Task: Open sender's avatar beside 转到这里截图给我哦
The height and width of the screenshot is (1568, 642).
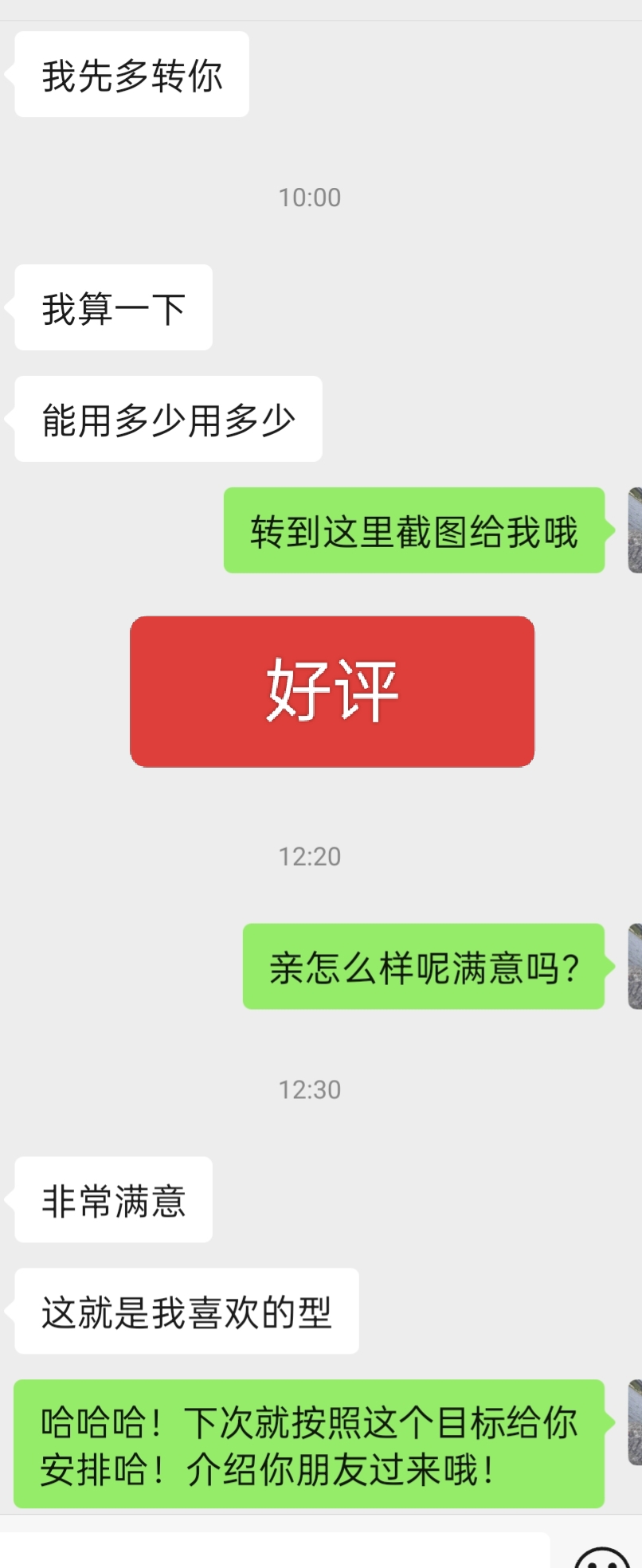Action: pos(635,530)
